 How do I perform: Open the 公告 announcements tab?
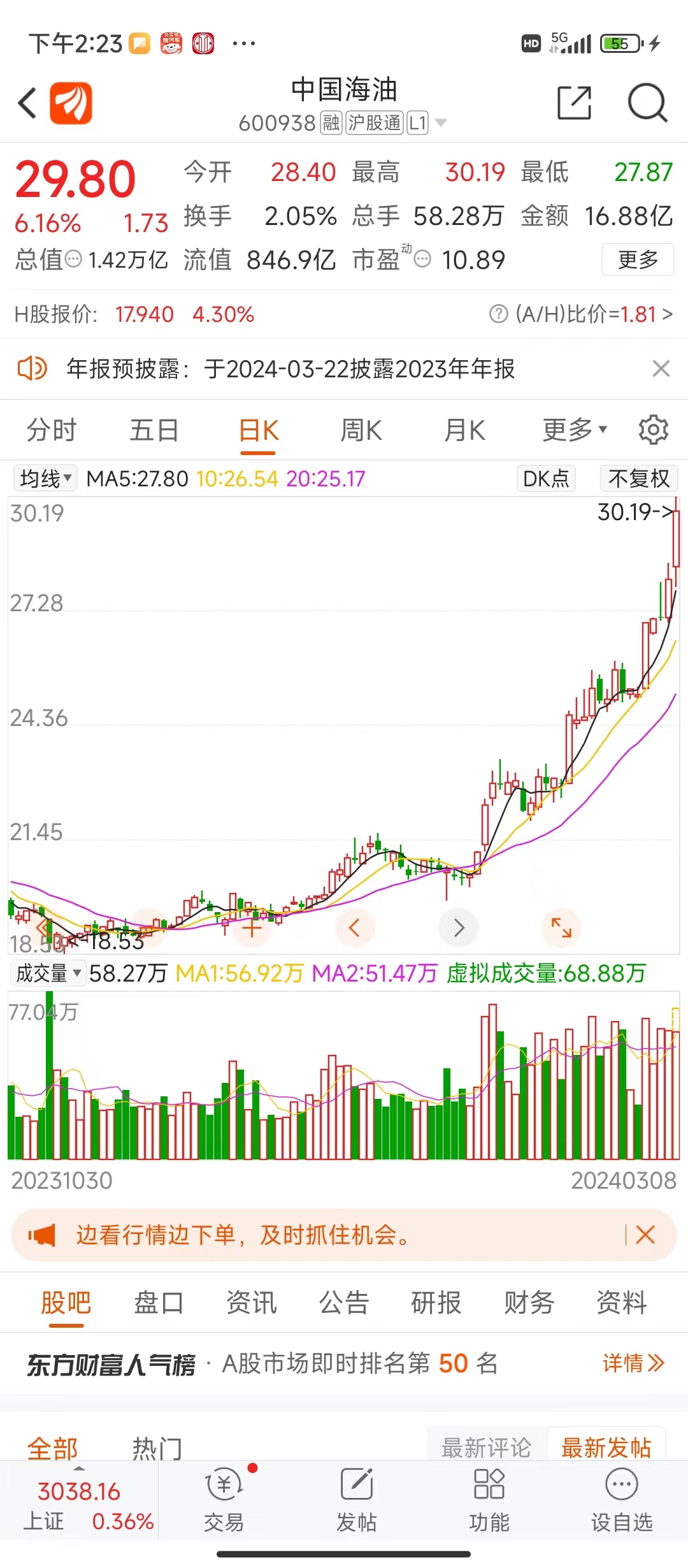click(344, 1303)
